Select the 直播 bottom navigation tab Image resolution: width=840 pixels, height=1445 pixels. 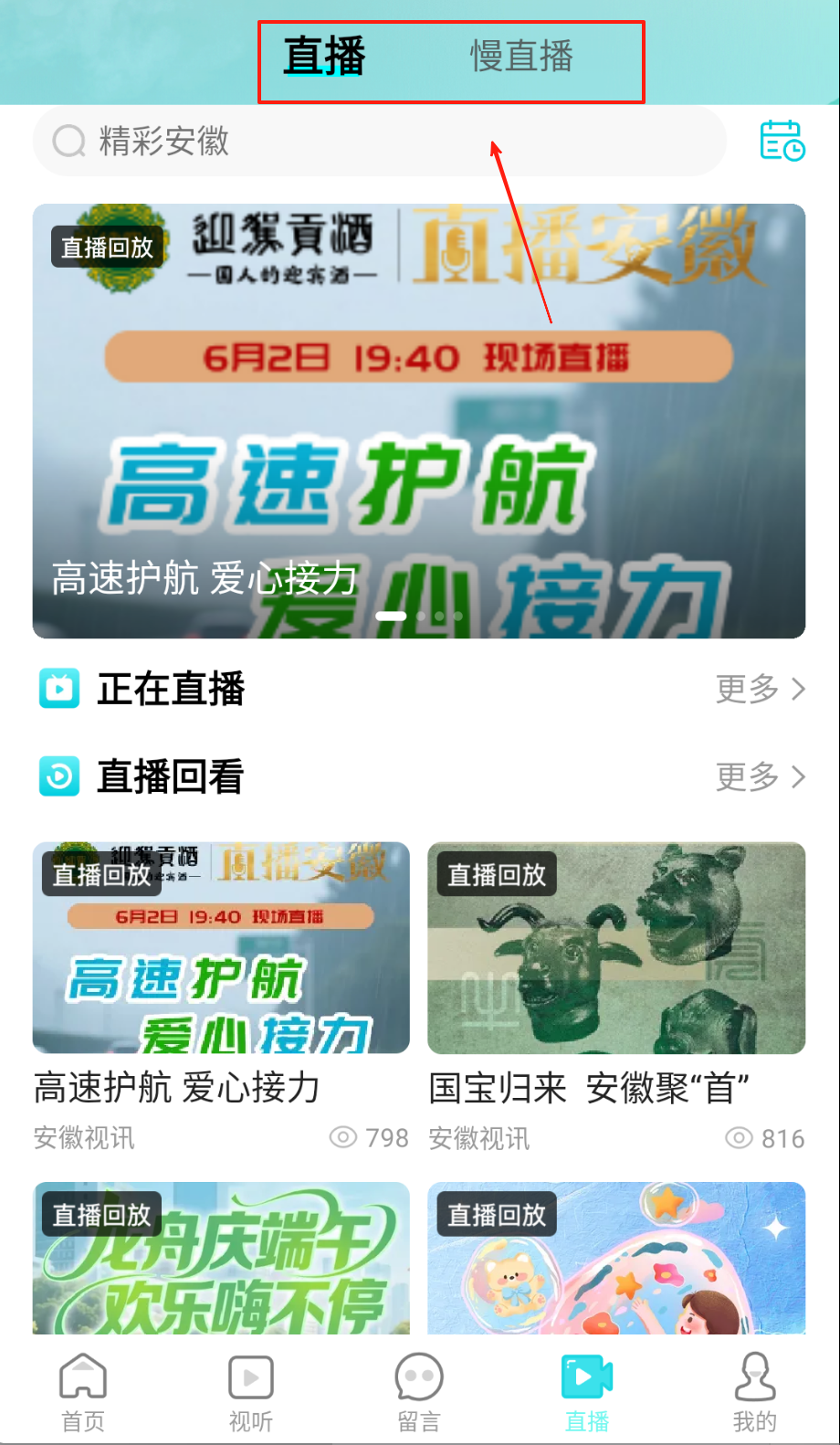[587, 1393]
